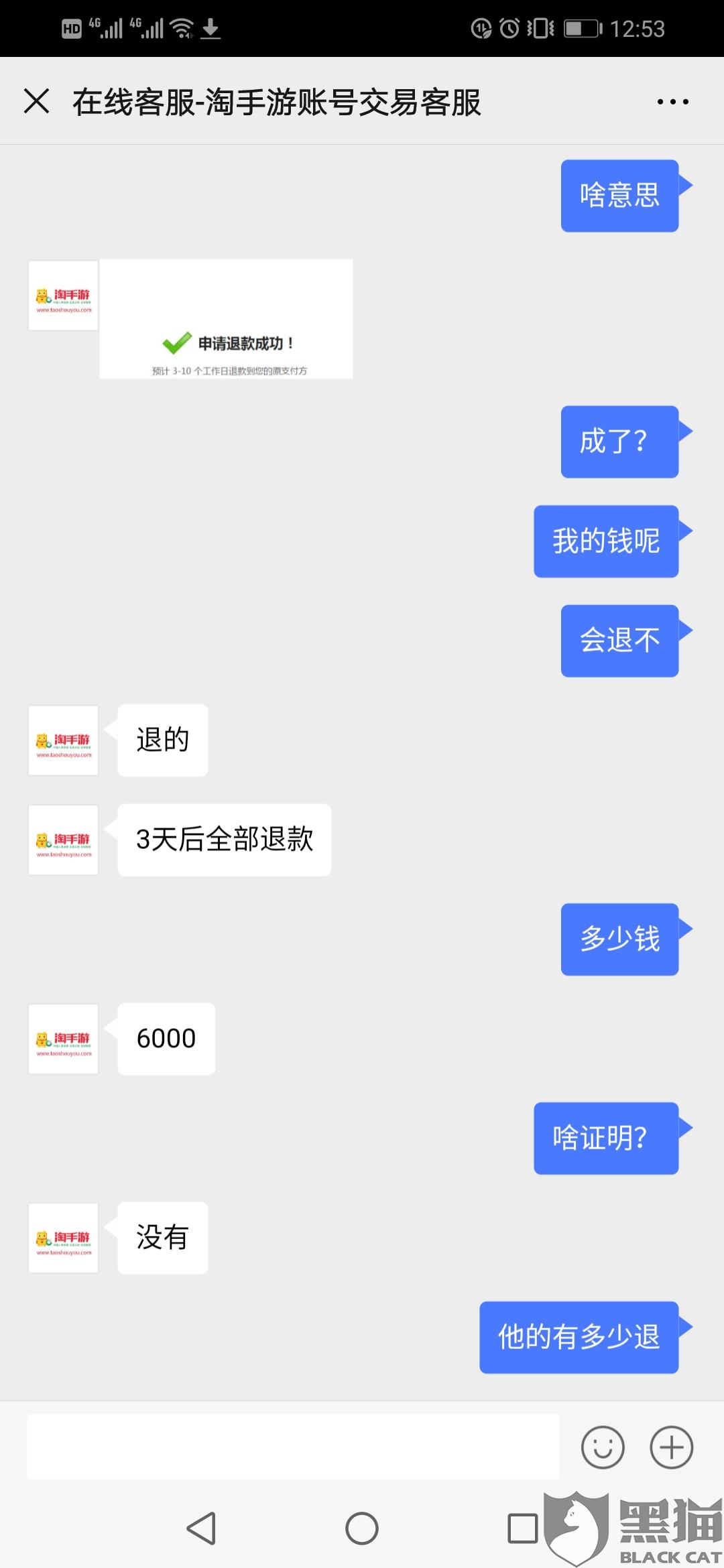Go back with system back button

[x=201, y=1528]
